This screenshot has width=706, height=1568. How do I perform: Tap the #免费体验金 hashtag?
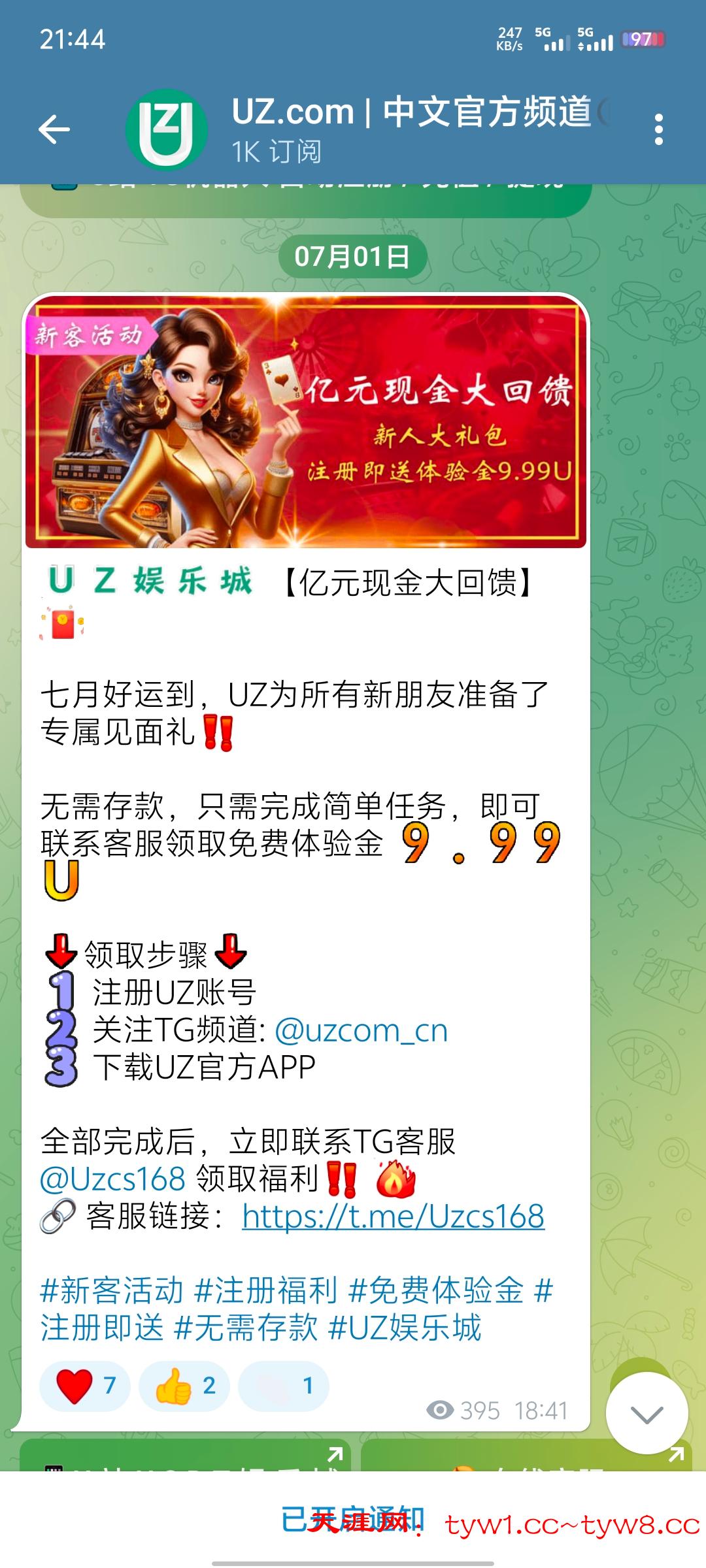(x=436, y=1290)
